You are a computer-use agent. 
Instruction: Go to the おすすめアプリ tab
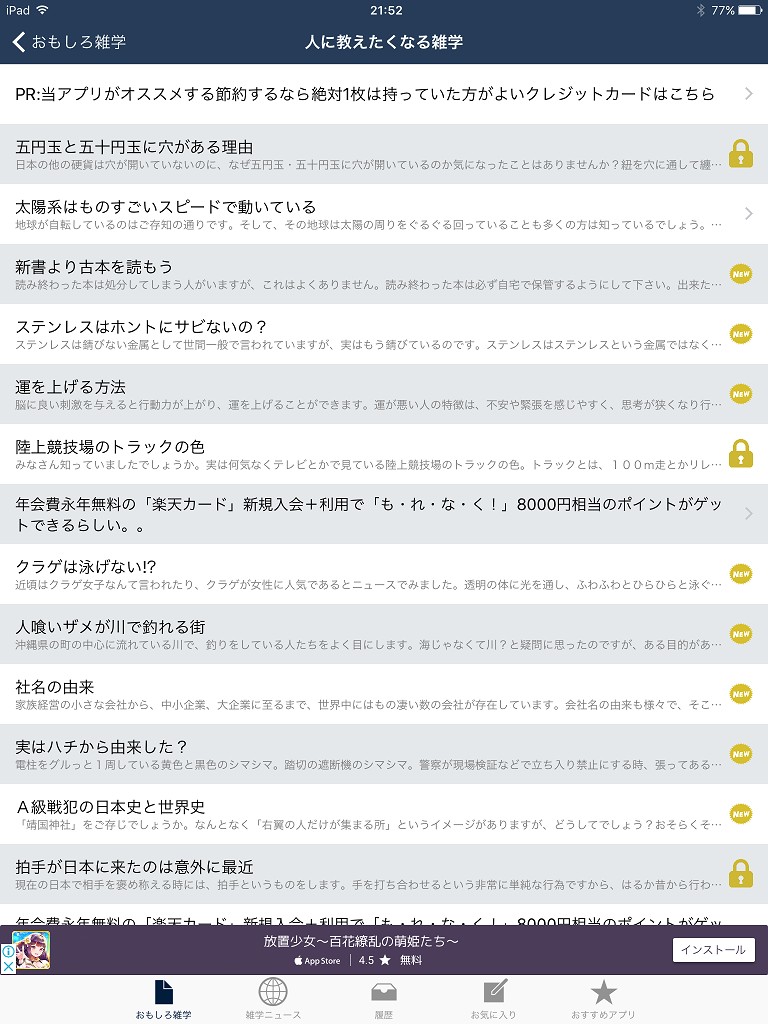(604, 998)
